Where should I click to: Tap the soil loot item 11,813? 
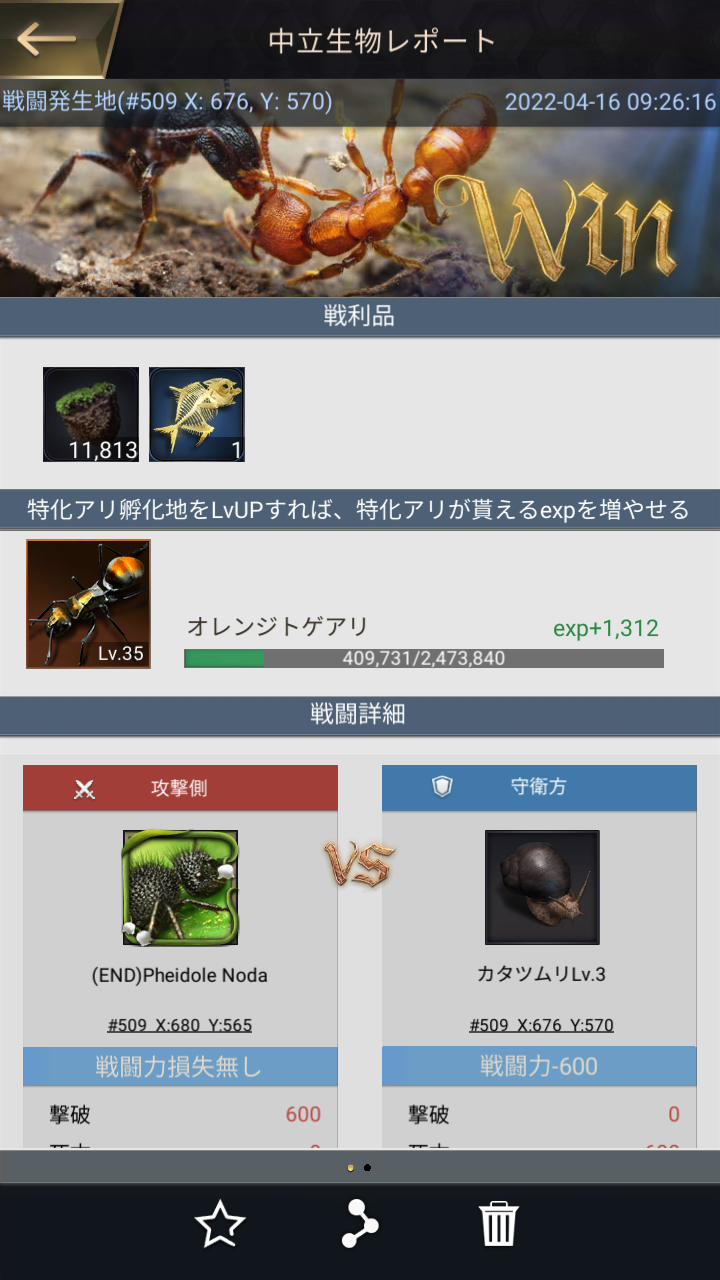pyautogui.click(x=91, y=414)
